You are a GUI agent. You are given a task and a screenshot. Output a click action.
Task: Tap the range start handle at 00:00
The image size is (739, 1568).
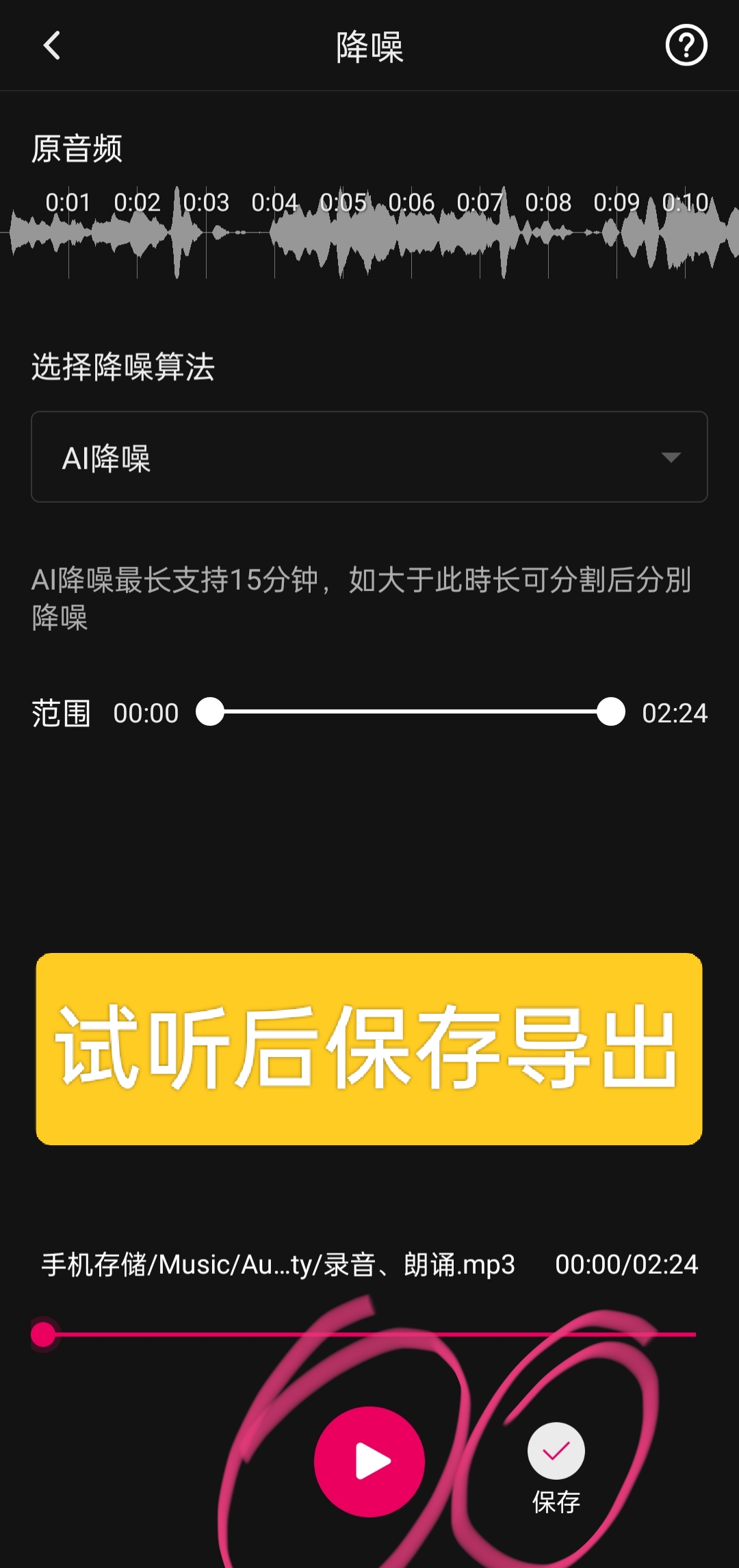tap(210, 711)
